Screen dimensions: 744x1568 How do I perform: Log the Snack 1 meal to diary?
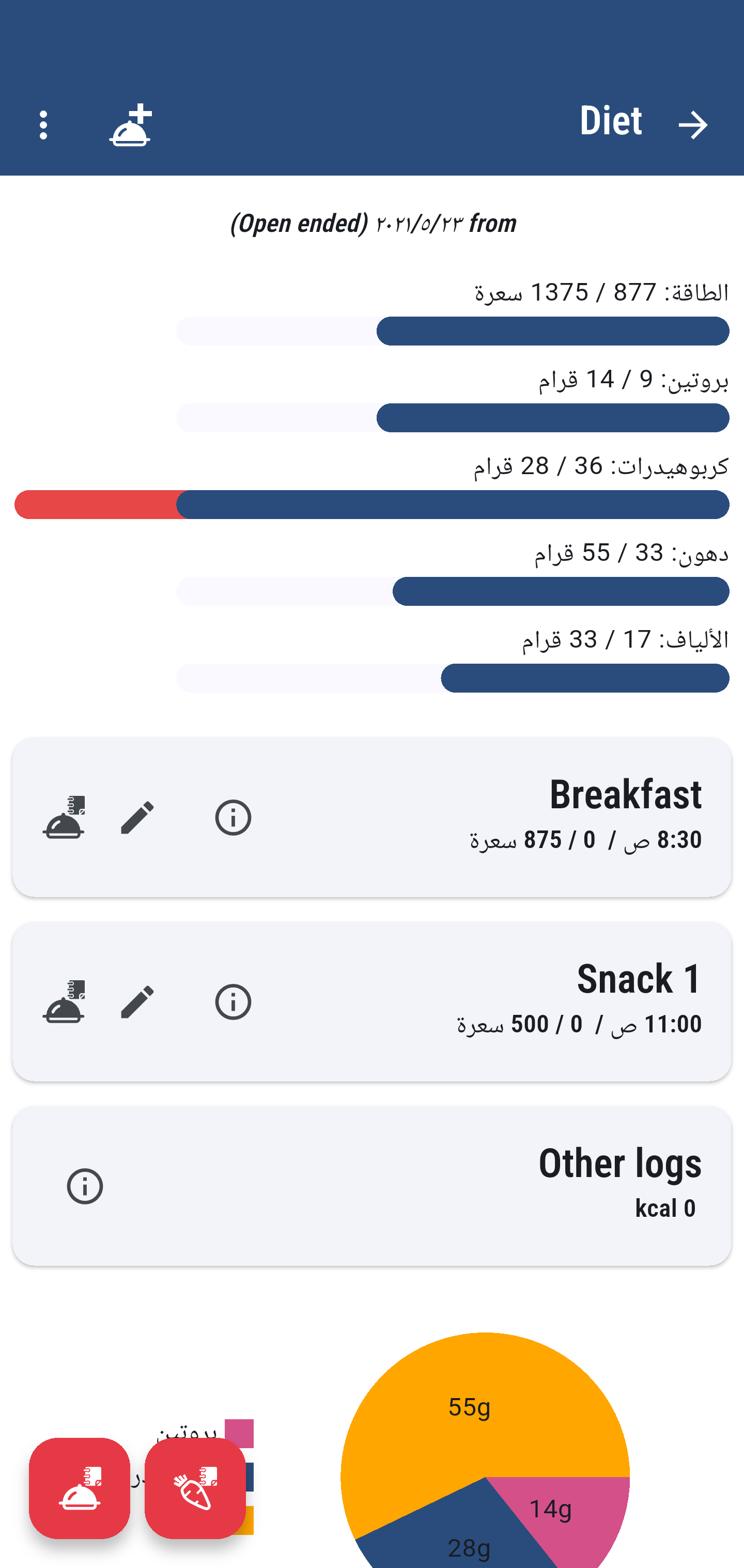(64, 1001)
